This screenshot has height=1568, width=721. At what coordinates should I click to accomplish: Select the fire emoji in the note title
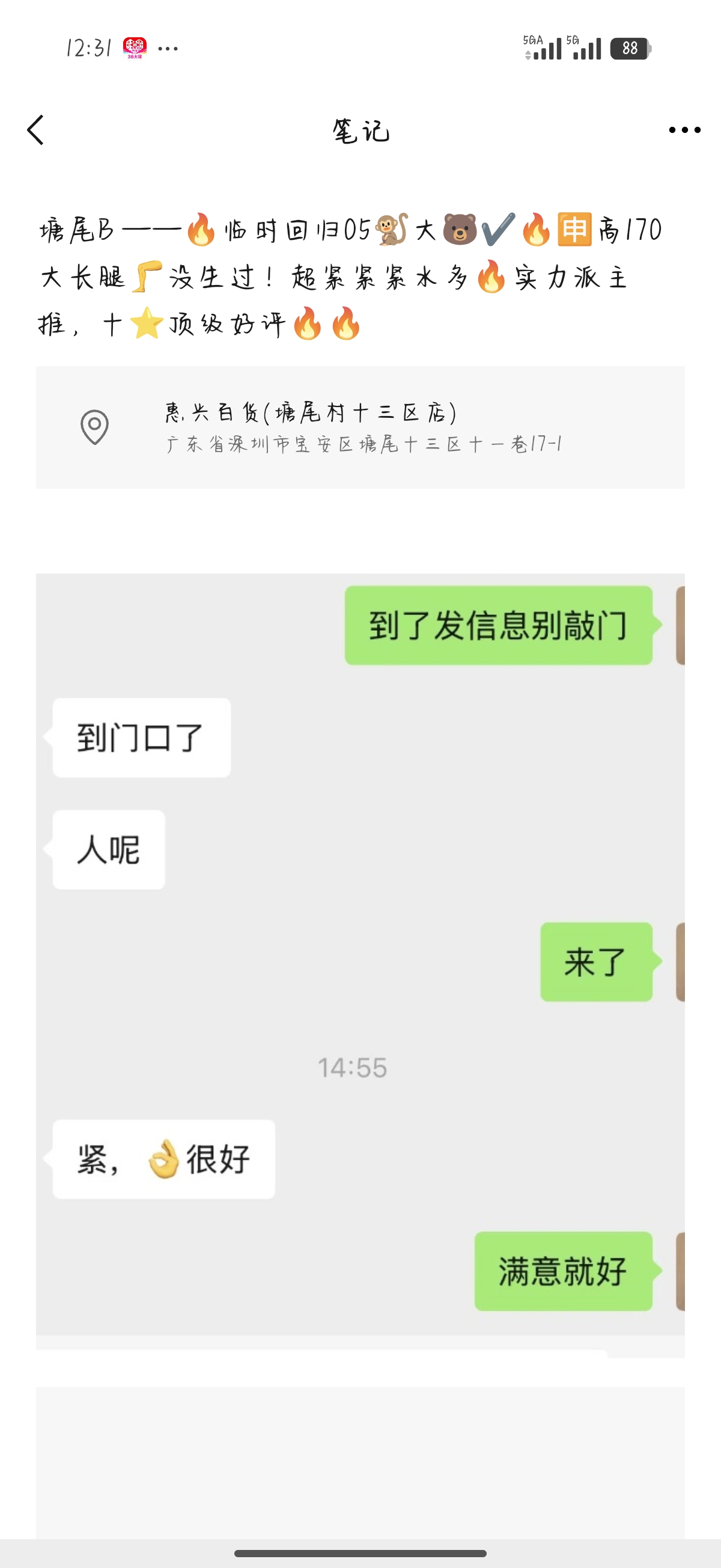coord(201,230)
